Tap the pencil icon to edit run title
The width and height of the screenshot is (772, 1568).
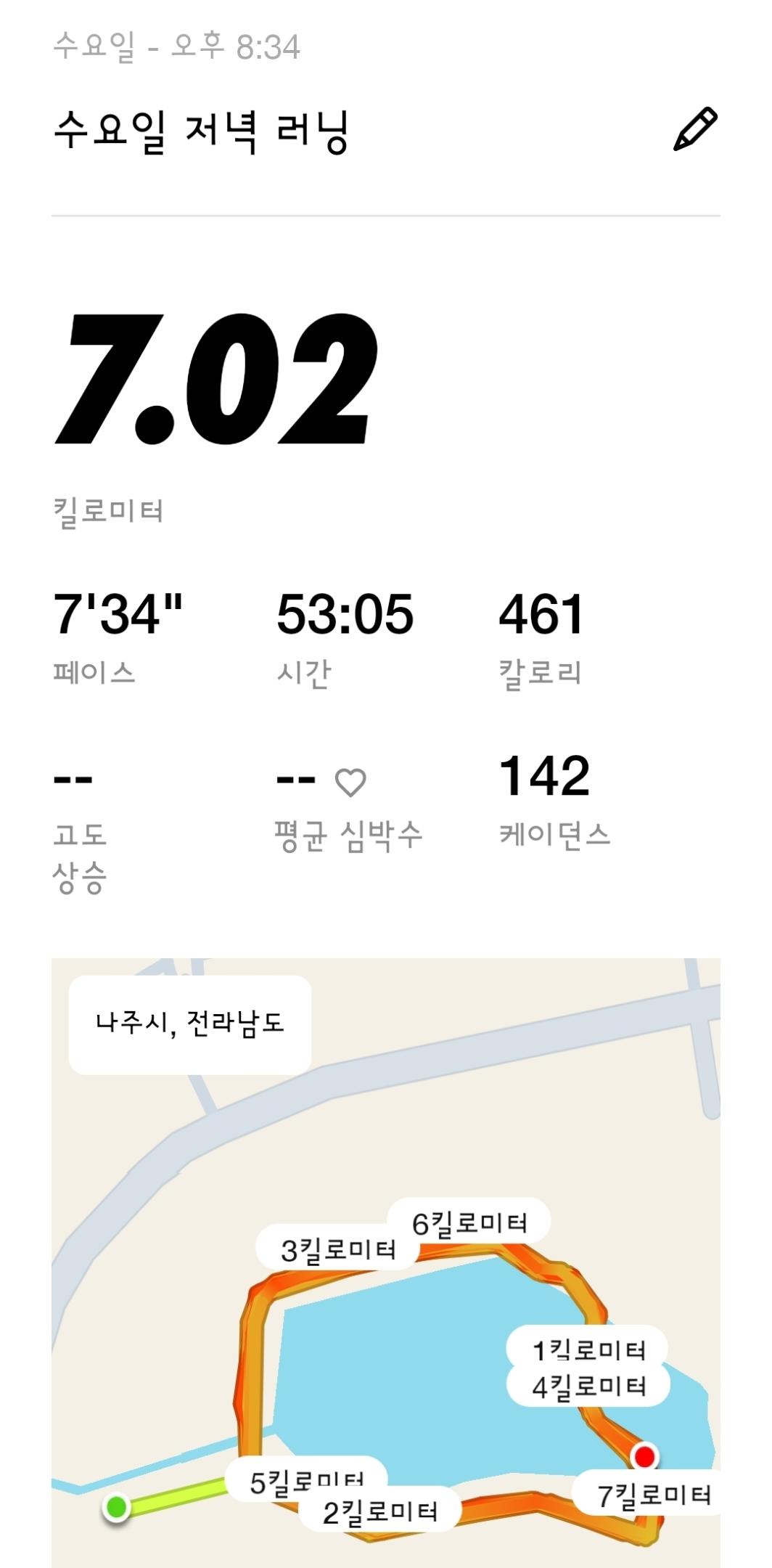coord(695,130)
